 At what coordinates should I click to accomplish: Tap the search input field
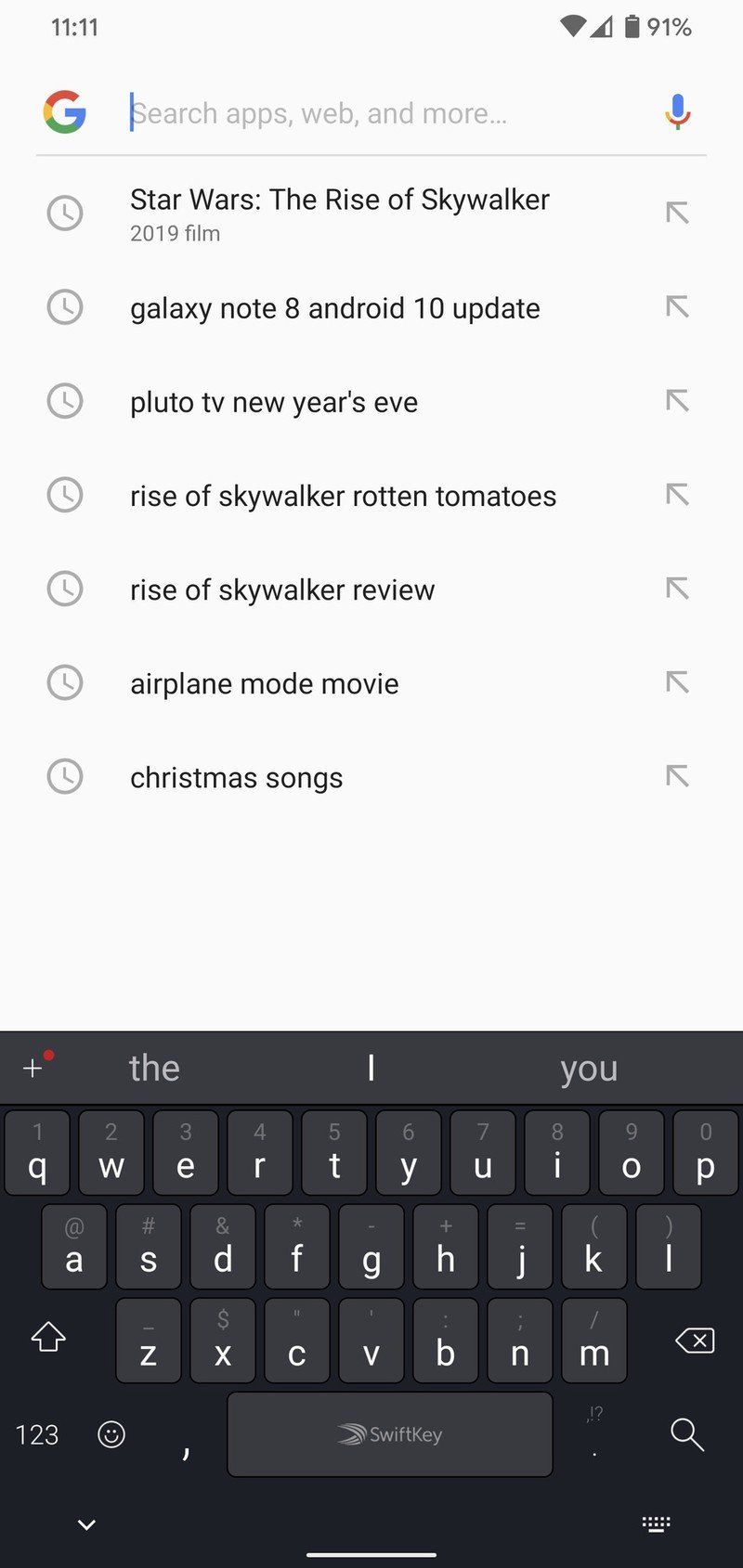point(371,112)
